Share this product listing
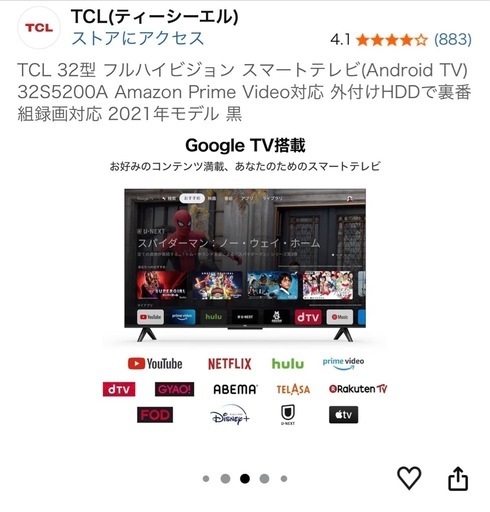 (x=458, y=478)
